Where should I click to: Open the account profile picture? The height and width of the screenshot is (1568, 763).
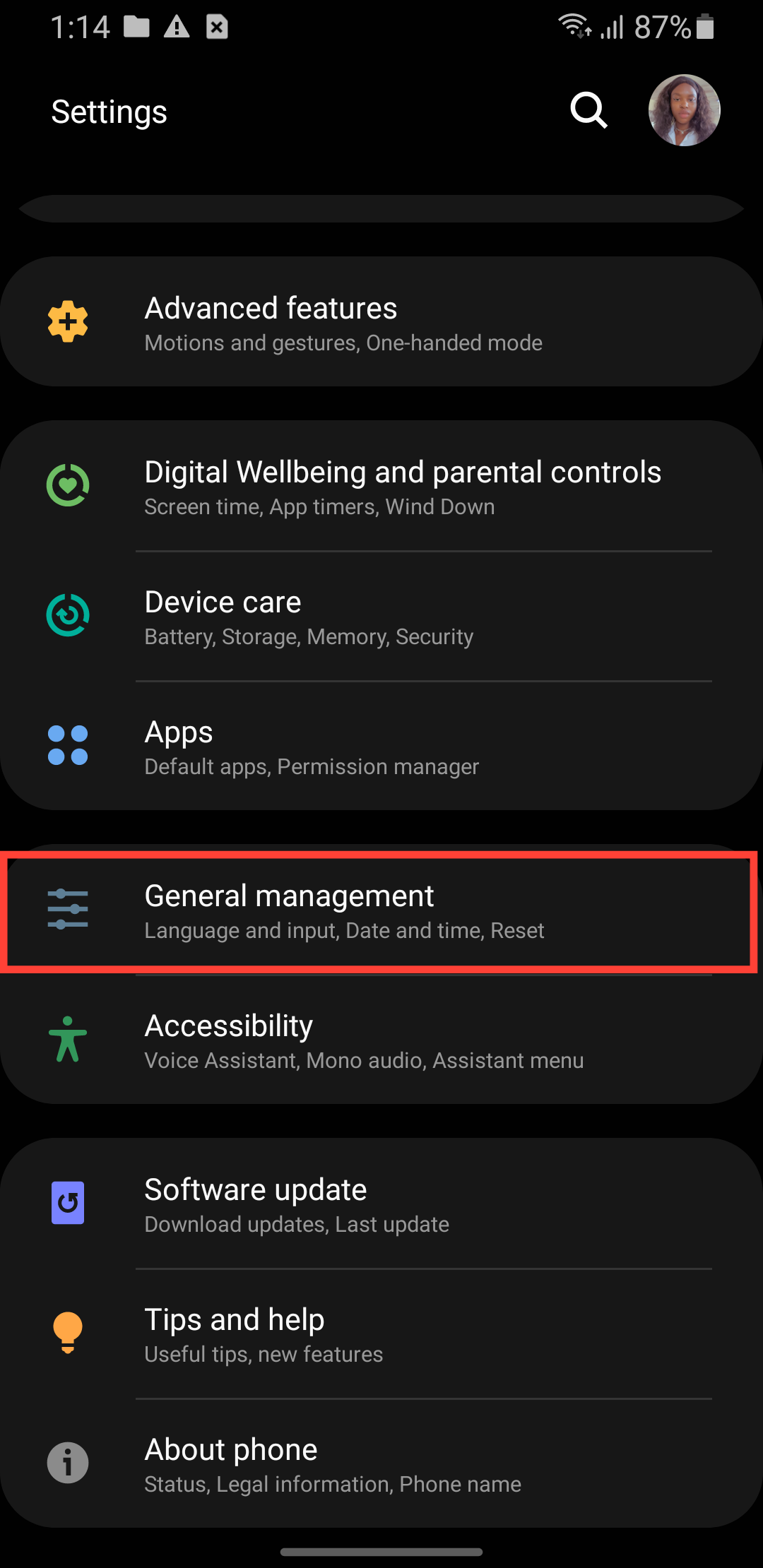pos(684,110)
